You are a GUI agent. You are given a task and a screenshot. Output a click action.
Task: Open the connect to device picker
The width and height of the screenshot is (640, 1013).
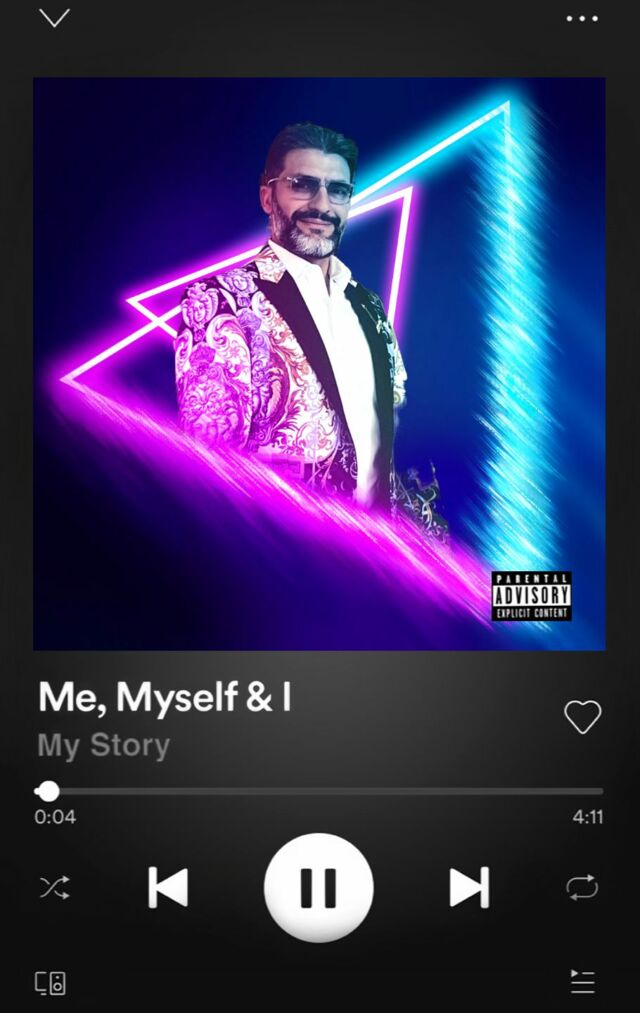[51, 982]
